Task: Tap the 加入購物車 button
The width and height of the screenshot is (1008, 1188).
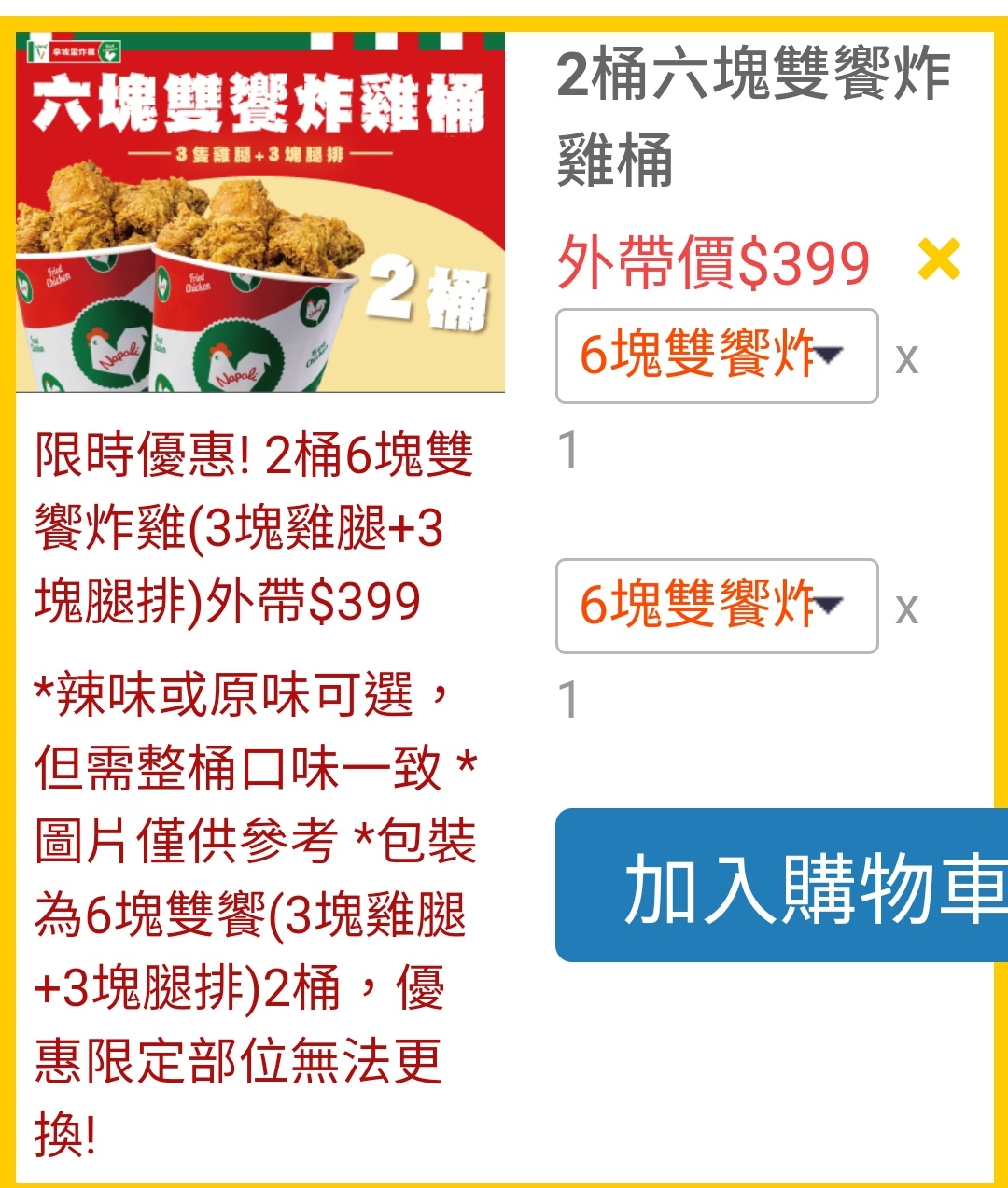Action: 782,885
